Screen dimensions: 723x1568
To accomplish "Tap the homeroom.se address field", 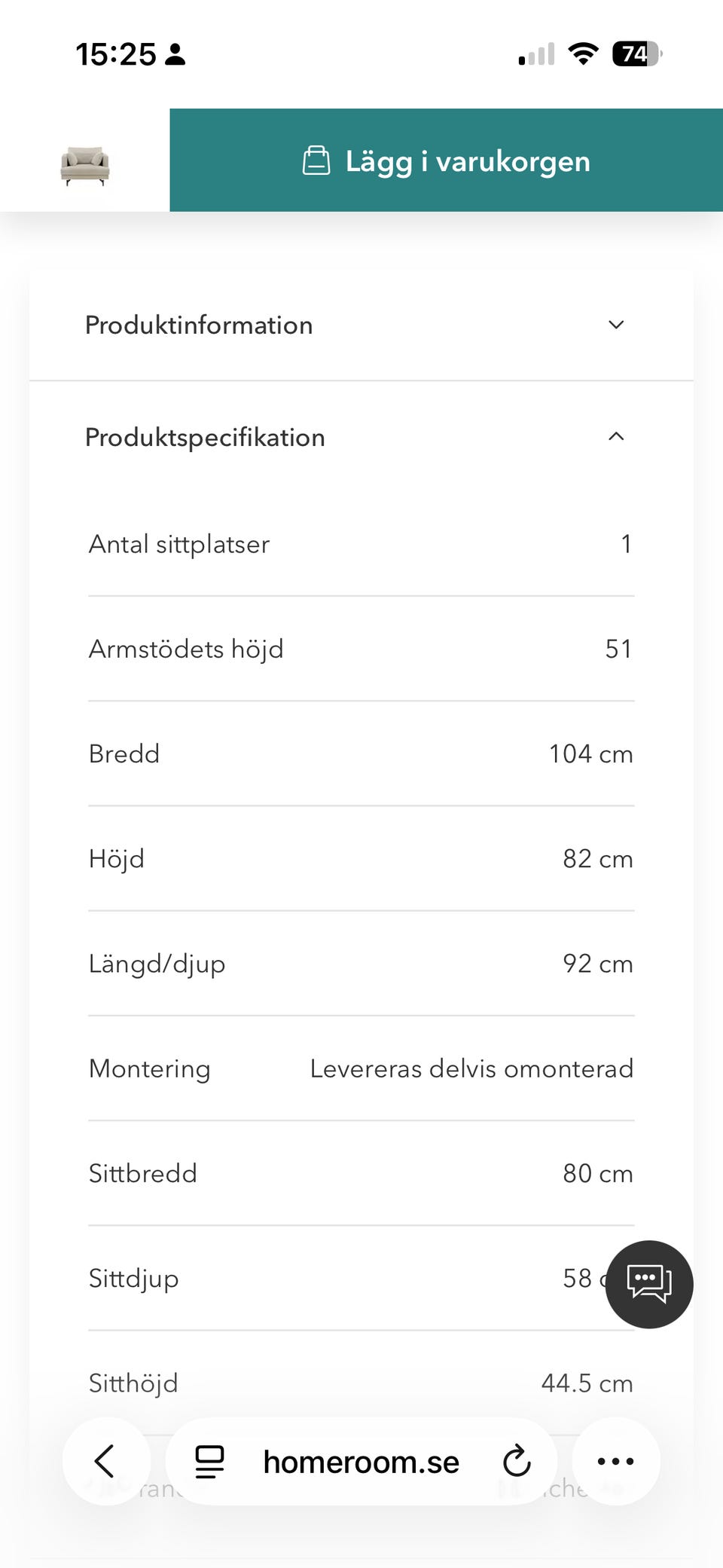I will click(361, 1462).
